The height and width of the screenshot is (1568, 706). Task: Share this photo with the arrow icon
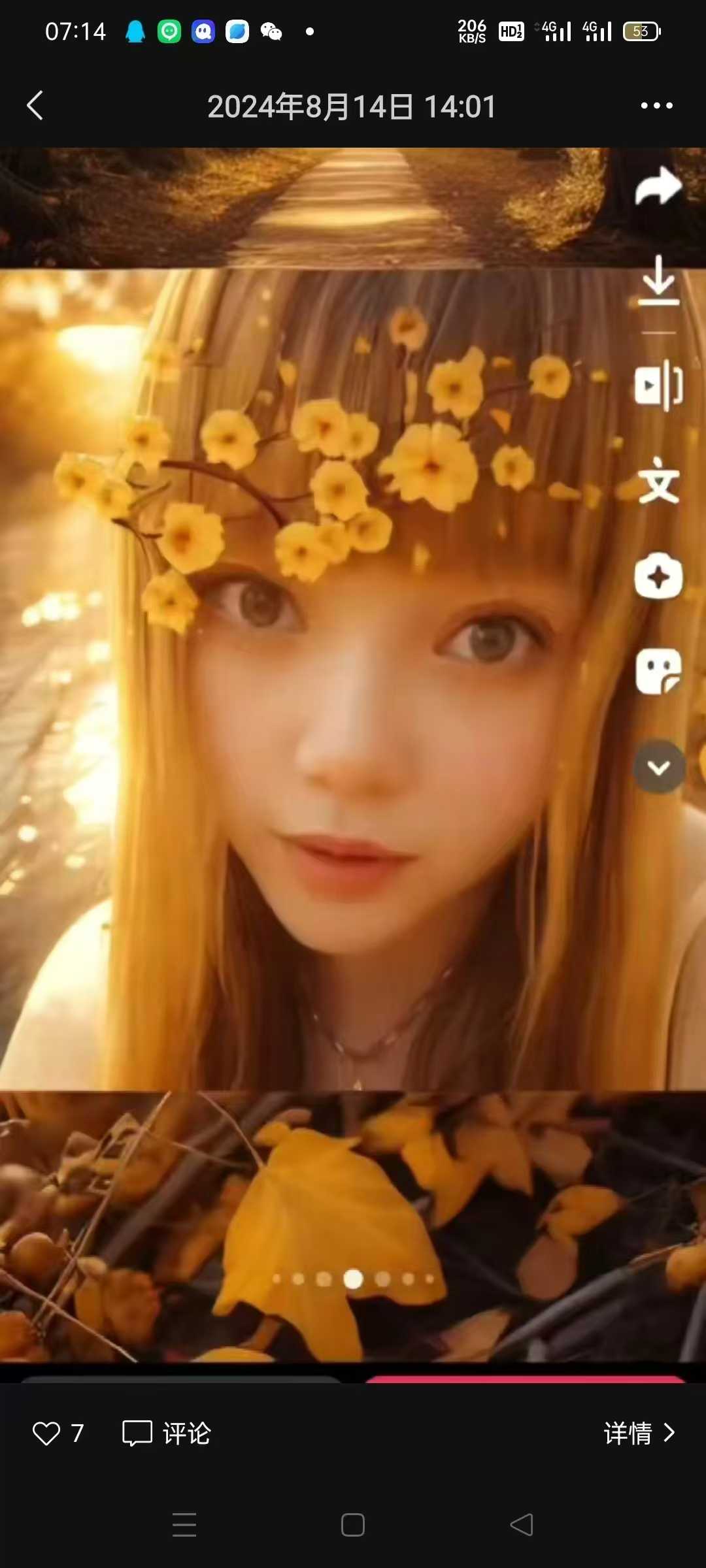tap(658, 186)
